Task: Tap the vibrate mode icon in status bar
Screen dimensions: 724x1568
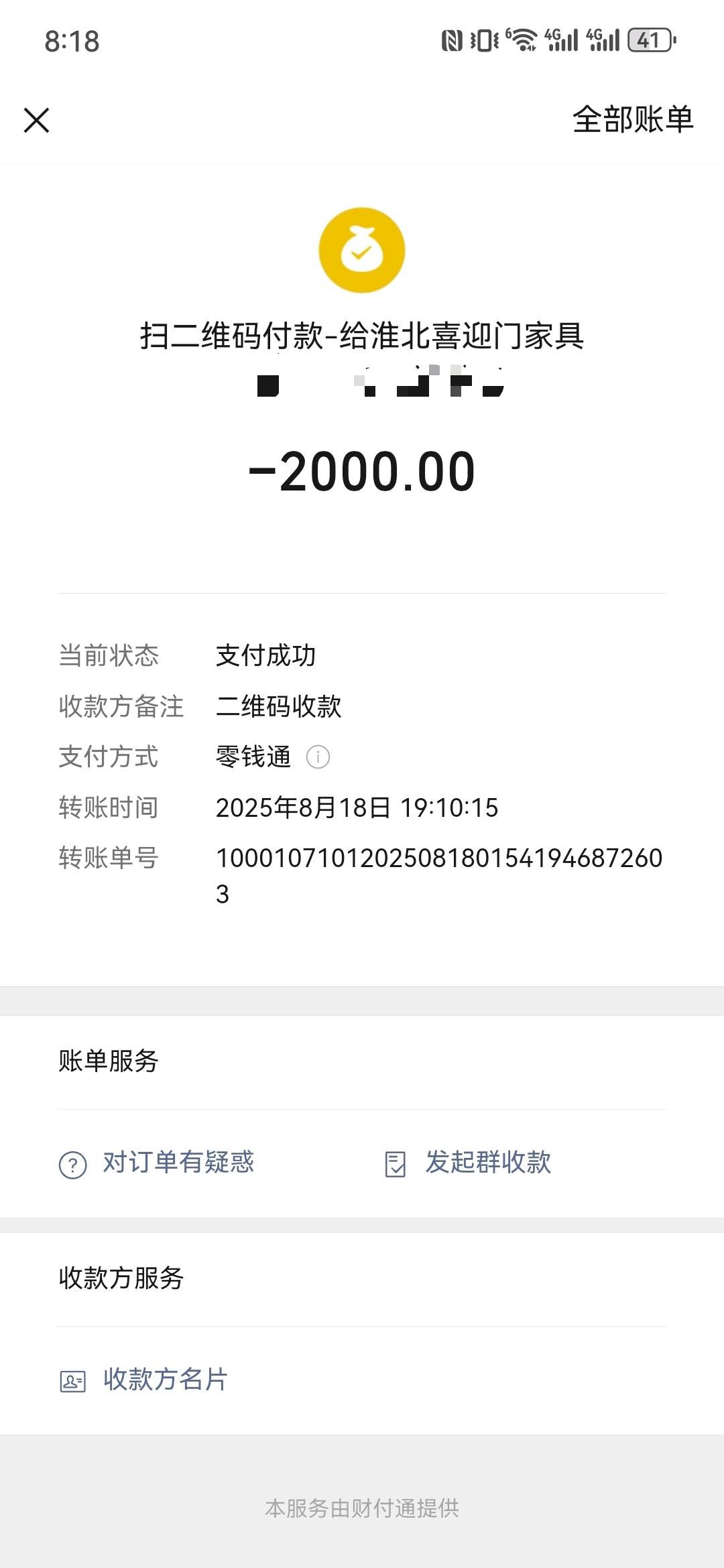Action: point(485,40)
